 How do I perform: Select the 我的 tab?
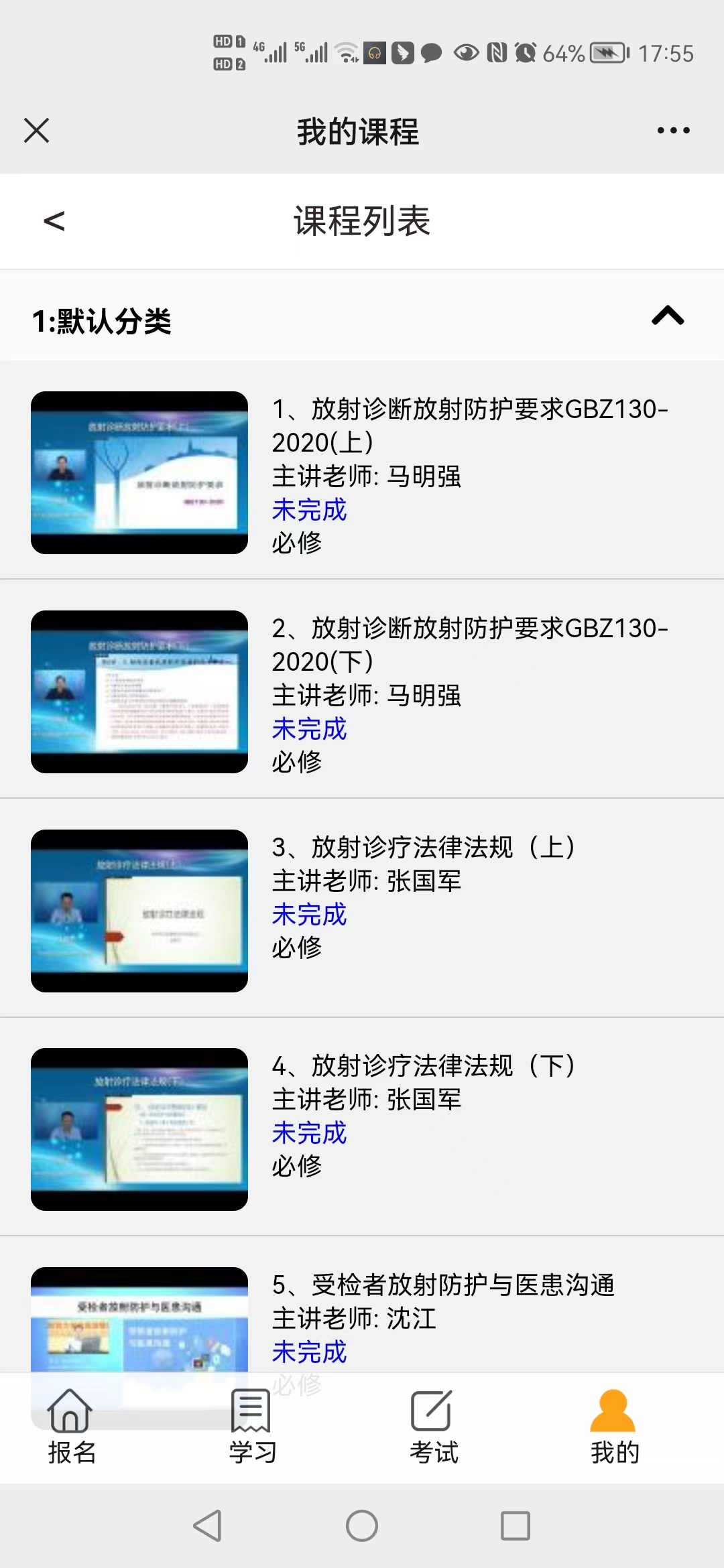[614, 1427]
